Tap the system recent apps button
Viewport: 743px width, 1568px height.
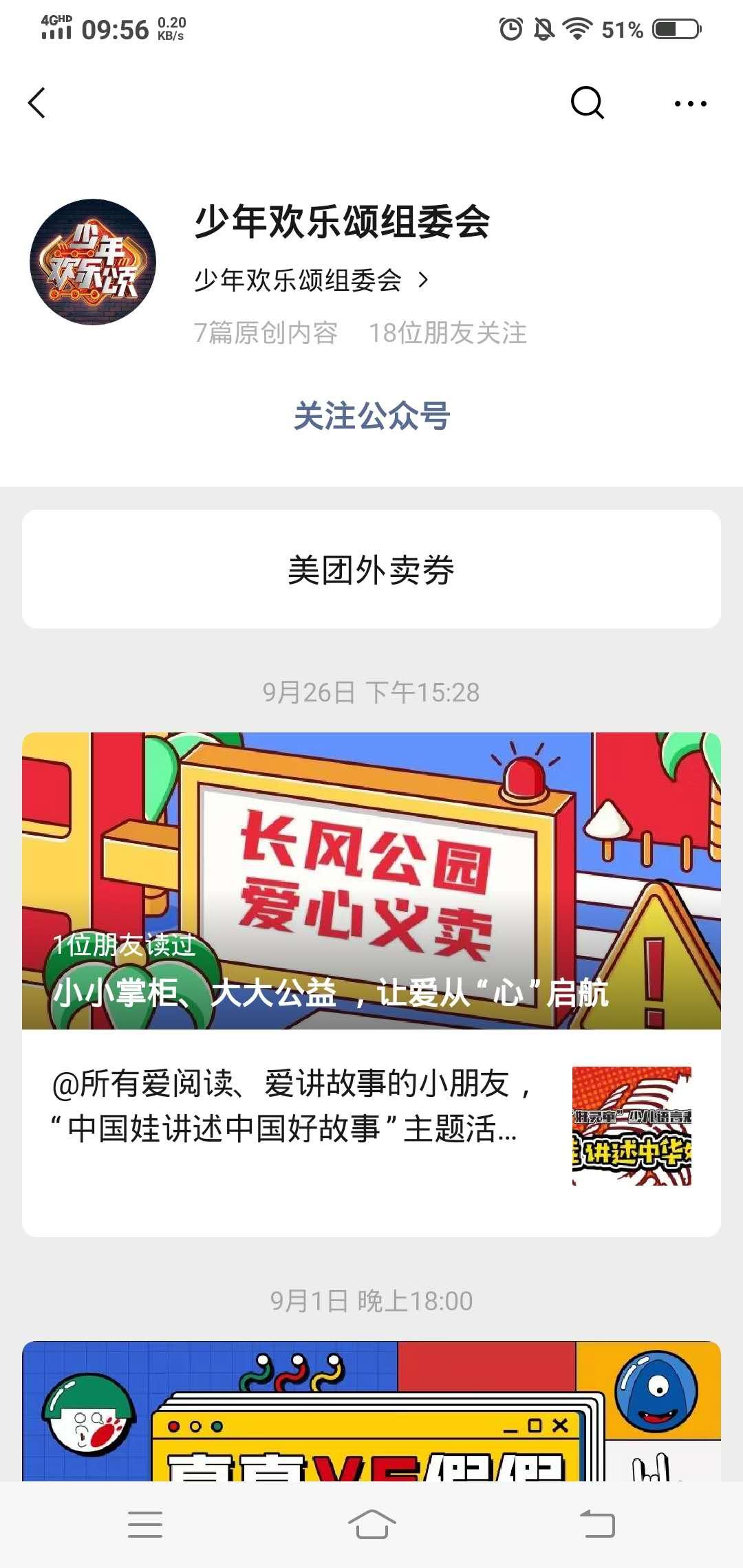pos(145,1525)
